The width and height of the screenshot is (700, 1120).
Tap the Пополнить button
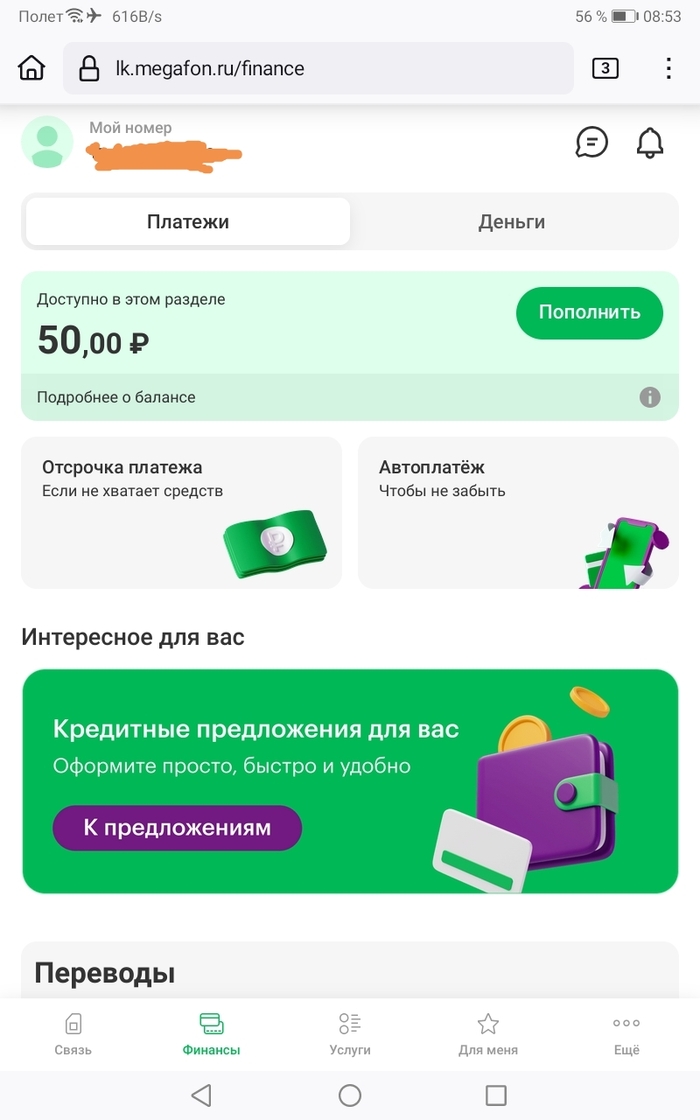coord(589,312)
